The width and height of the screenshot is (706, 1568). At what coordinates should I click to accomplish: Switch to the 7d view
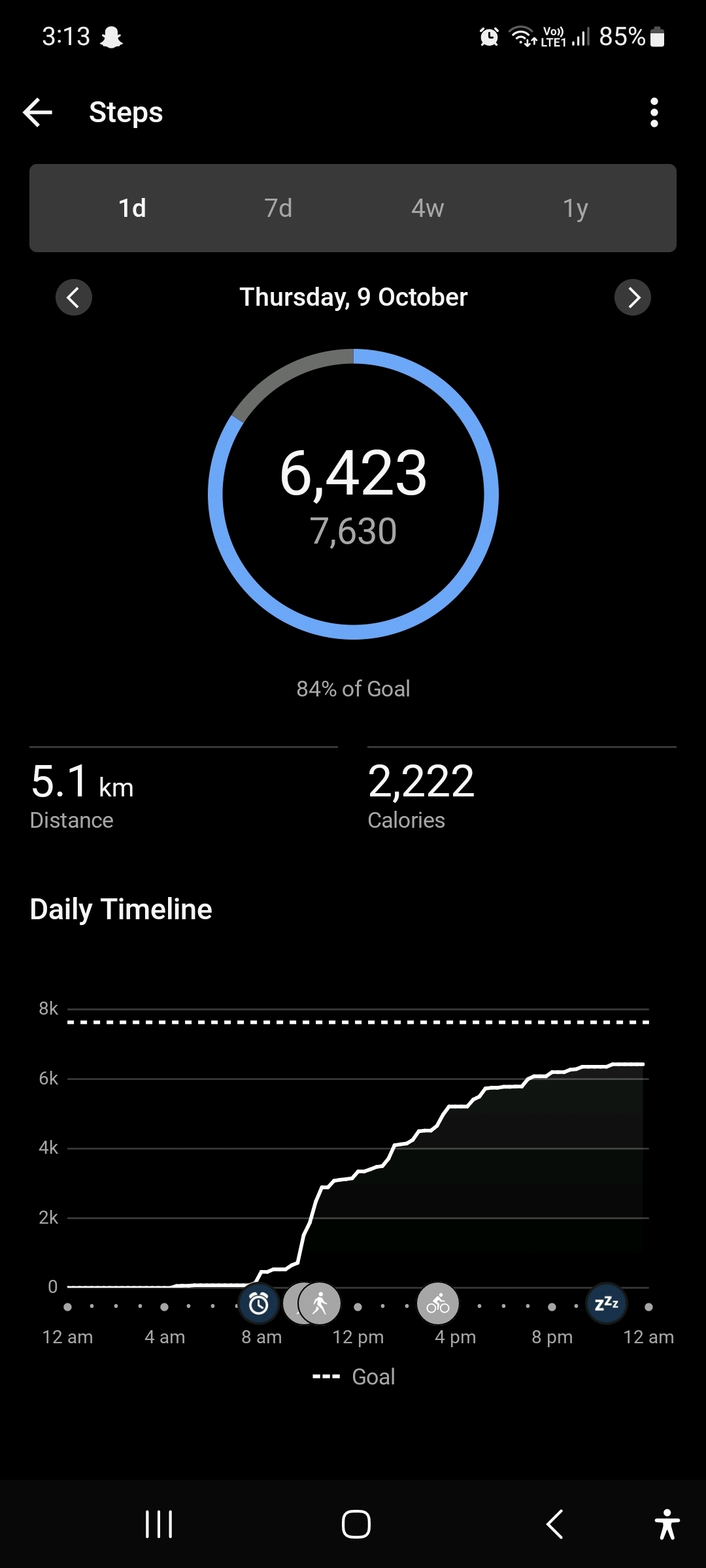coord(278,208)
